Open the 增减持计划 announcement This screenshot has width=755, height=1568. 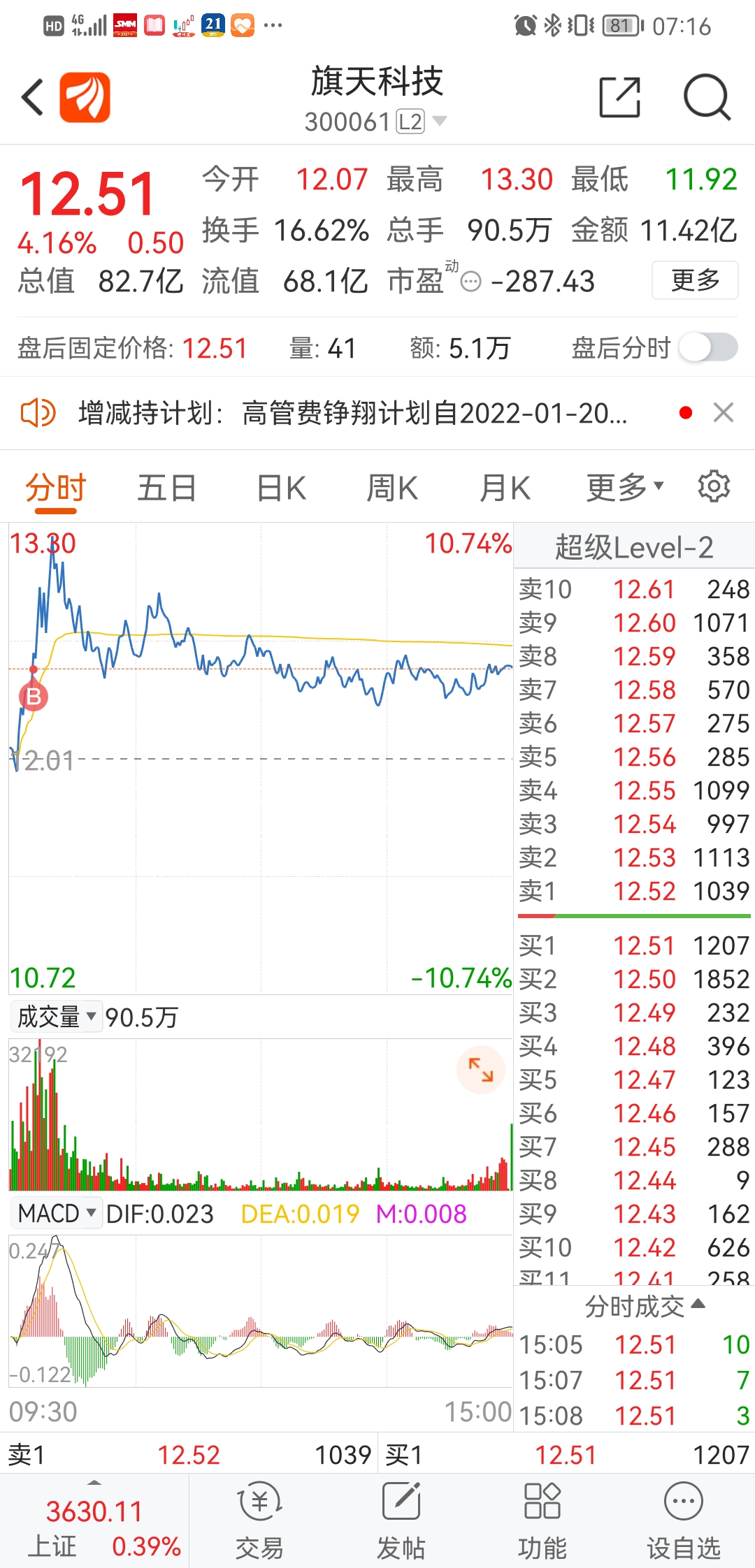tap(352, 413)
